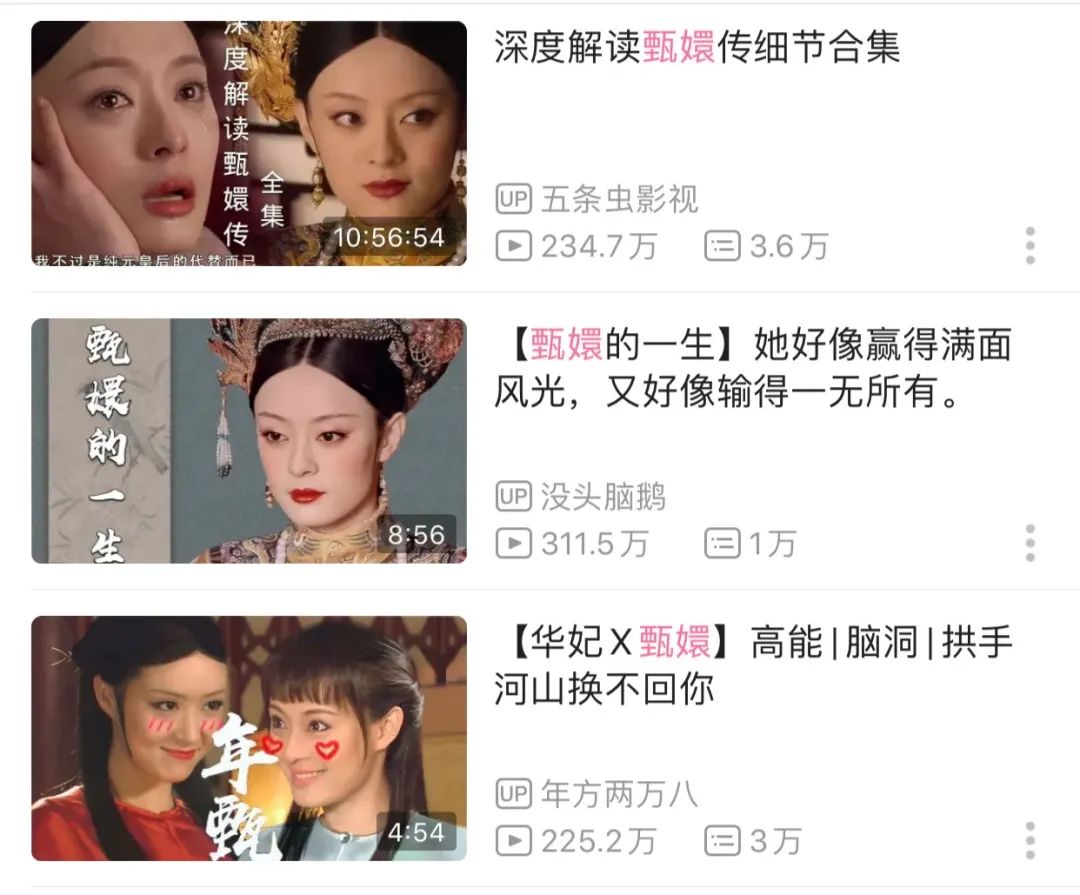The width and height of the screenshot is (1080, 895).
Task: Open title 深度解读甄嬛传细节合集
Action: (x=697, y=47)
